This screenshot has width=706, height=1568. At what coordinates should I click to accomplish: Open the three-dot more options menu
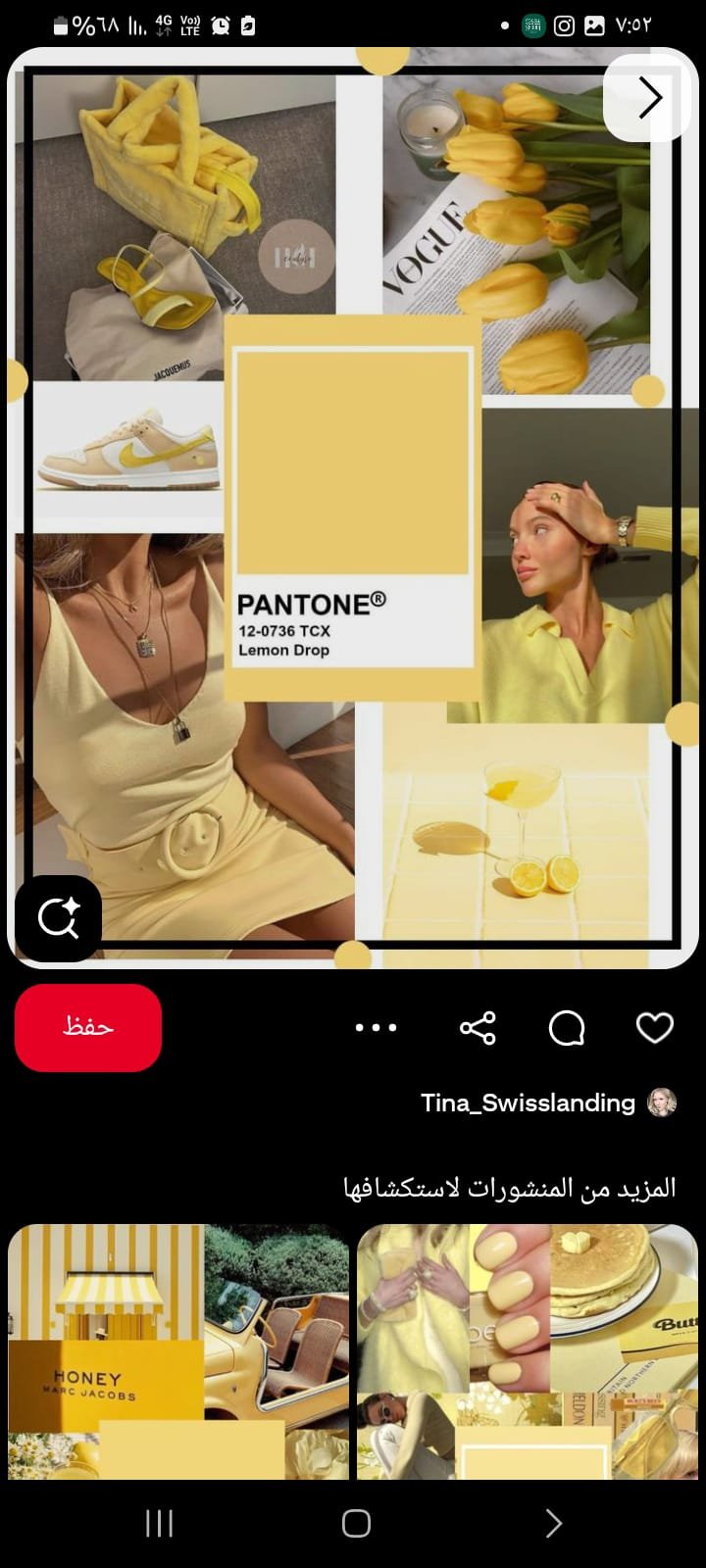click(x=377, y=1027)
